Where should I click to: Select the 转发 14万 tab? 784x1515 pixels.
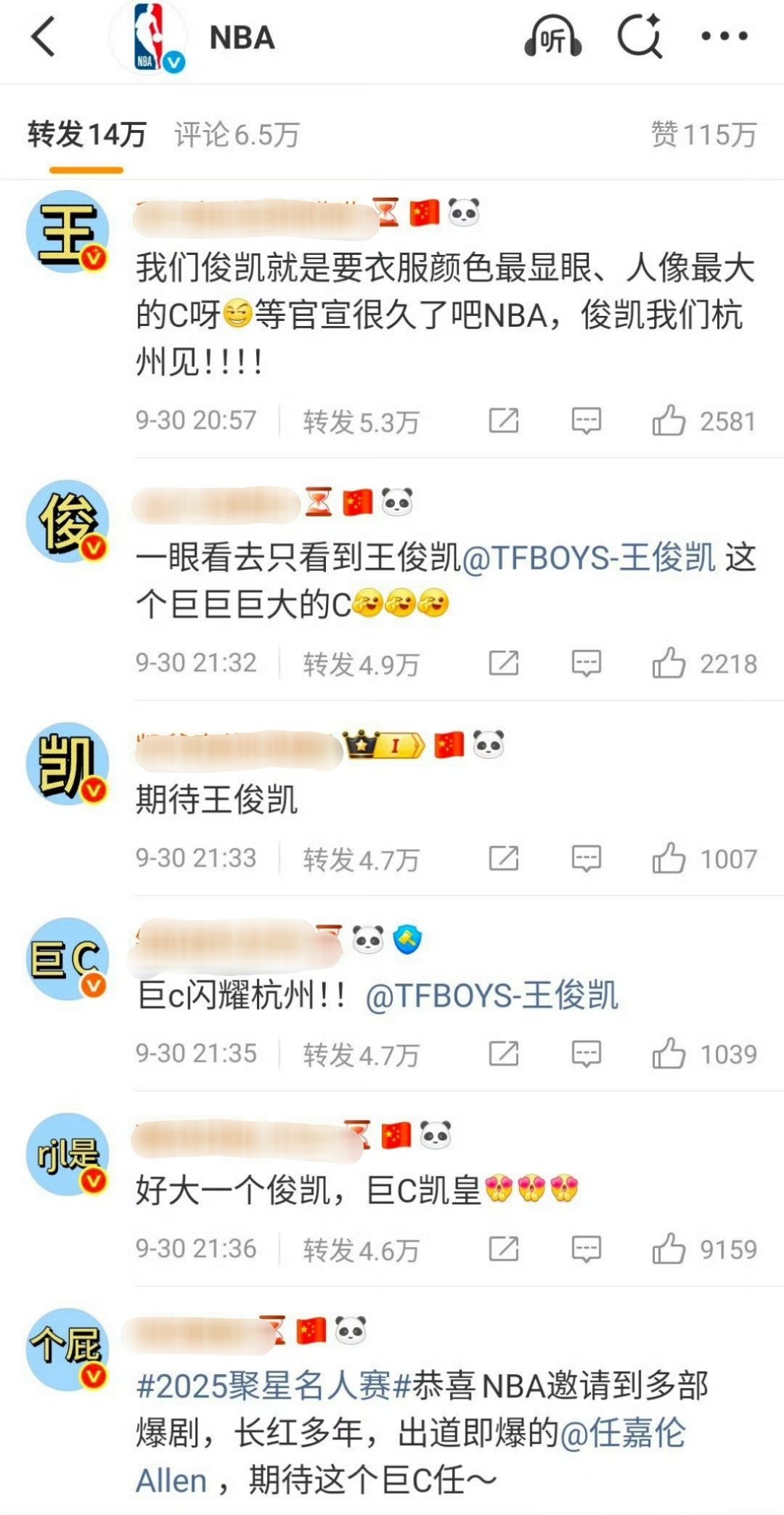coord(86,135)
